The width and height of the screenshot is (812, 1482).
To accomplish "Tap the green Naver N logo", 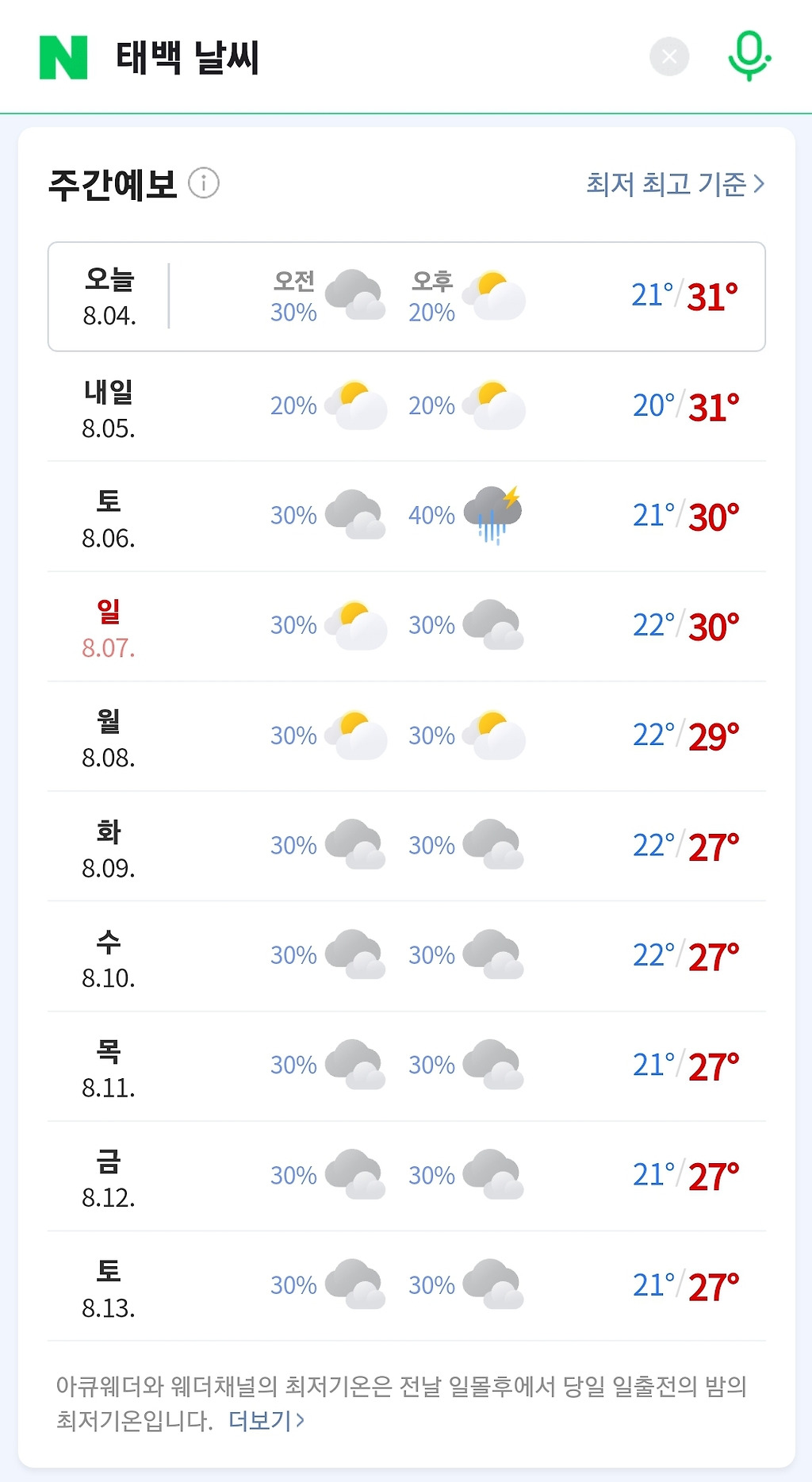I will 63,57.
